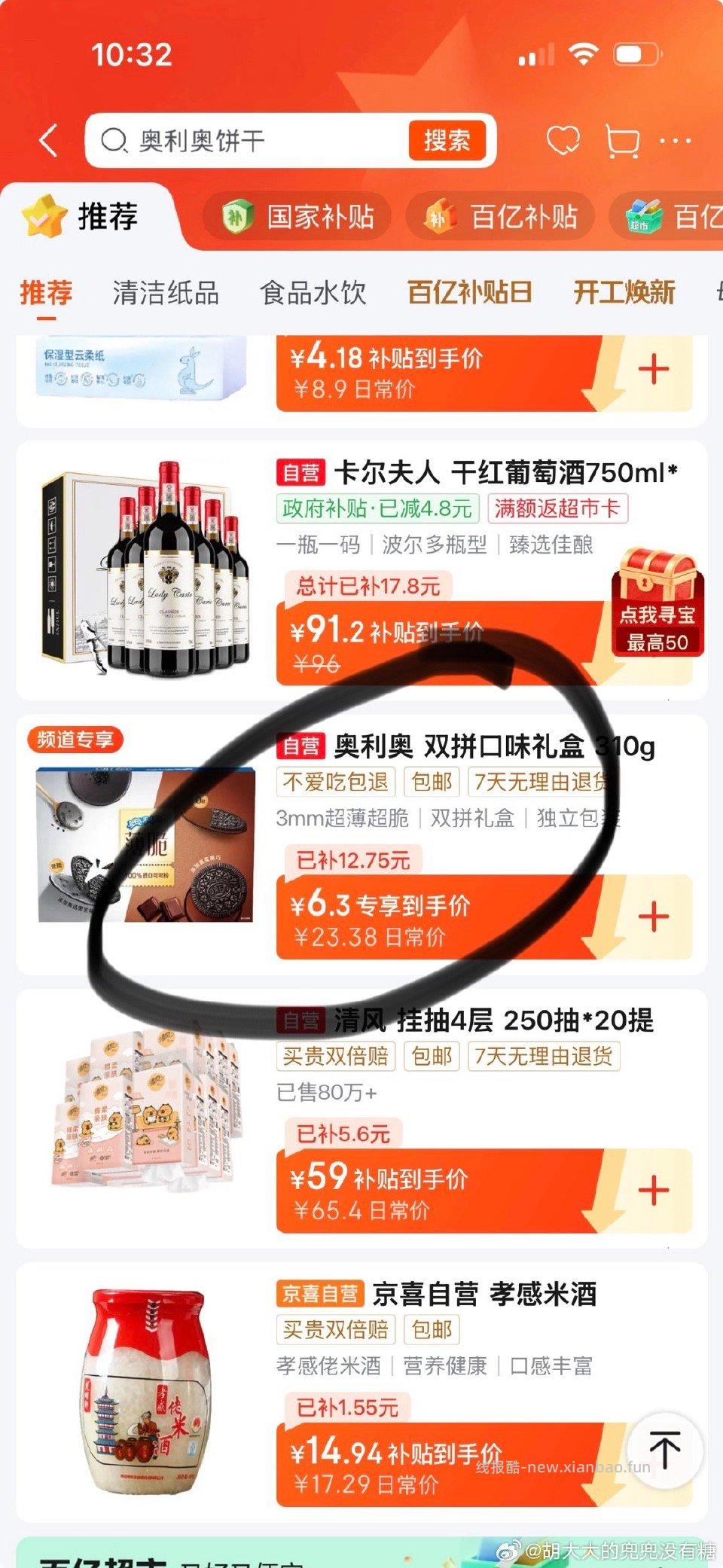Switch to the 食品水饮 tab
This screenshot has height=1568, width=723.
[x=312, y=293]
